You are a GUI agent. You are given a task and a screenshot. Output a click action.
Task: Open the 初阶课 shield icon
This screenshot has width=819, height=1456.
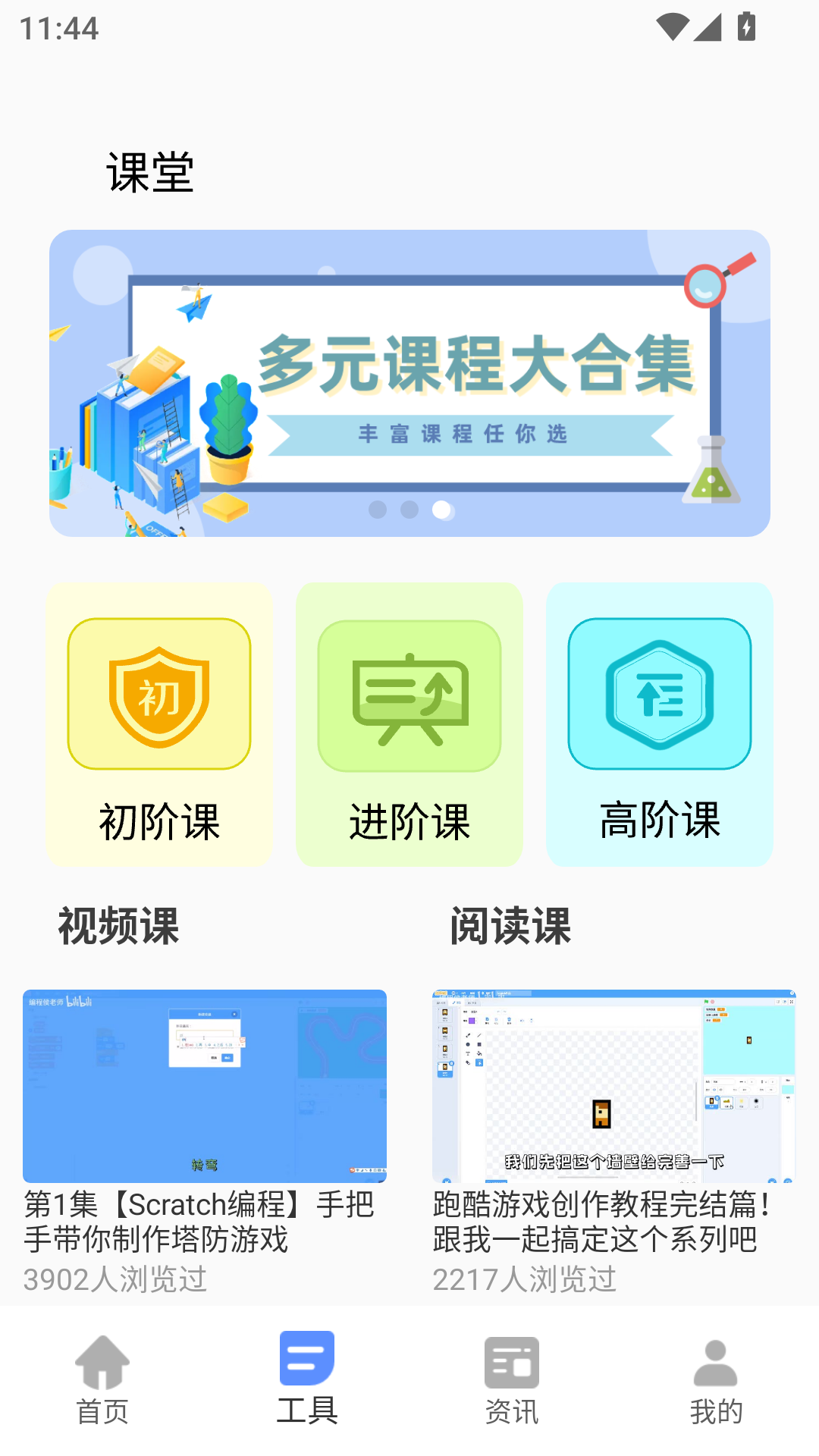tap(158, 694)
